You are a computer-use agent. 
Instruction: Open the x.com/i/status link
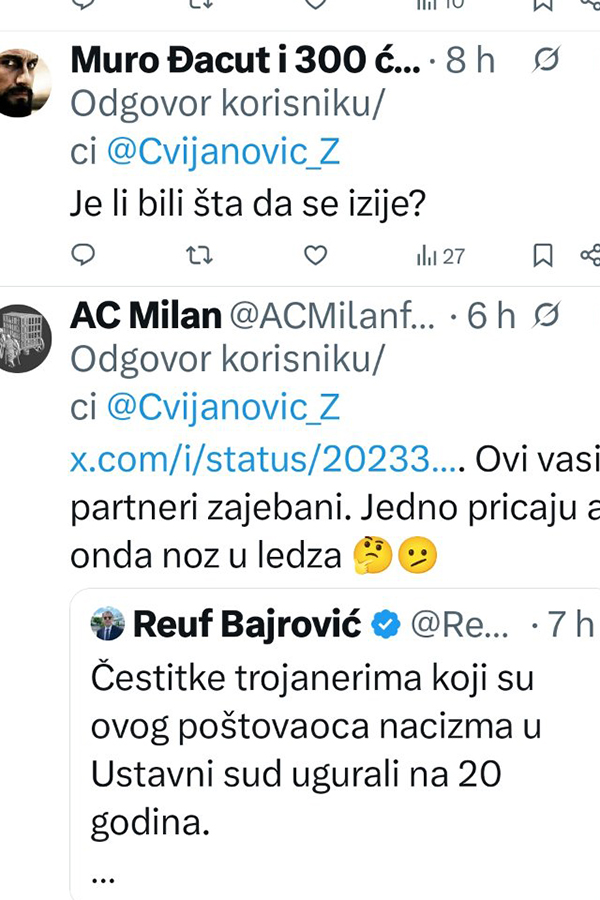[x=264, y=459]
